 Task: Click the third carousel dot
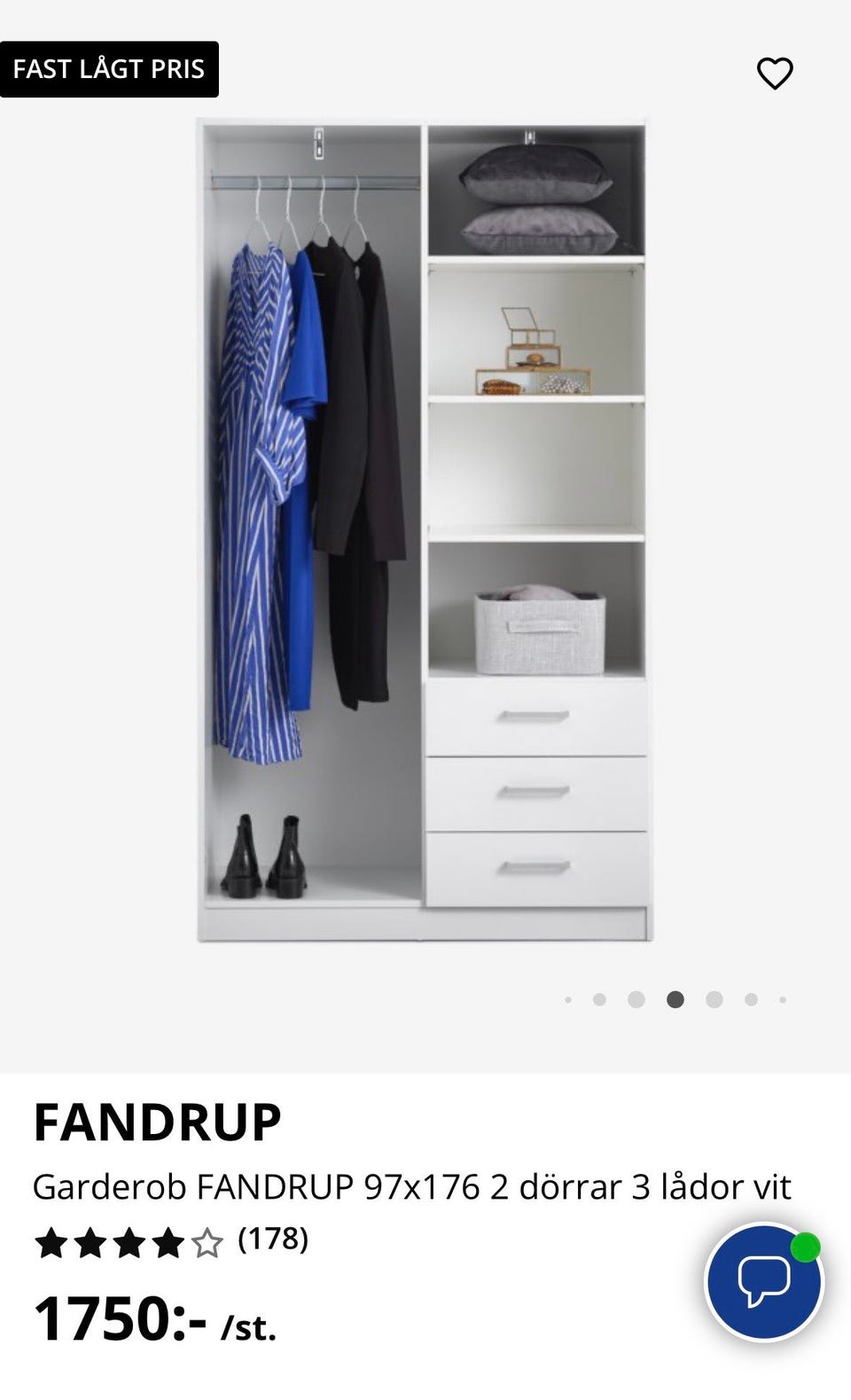637,998
